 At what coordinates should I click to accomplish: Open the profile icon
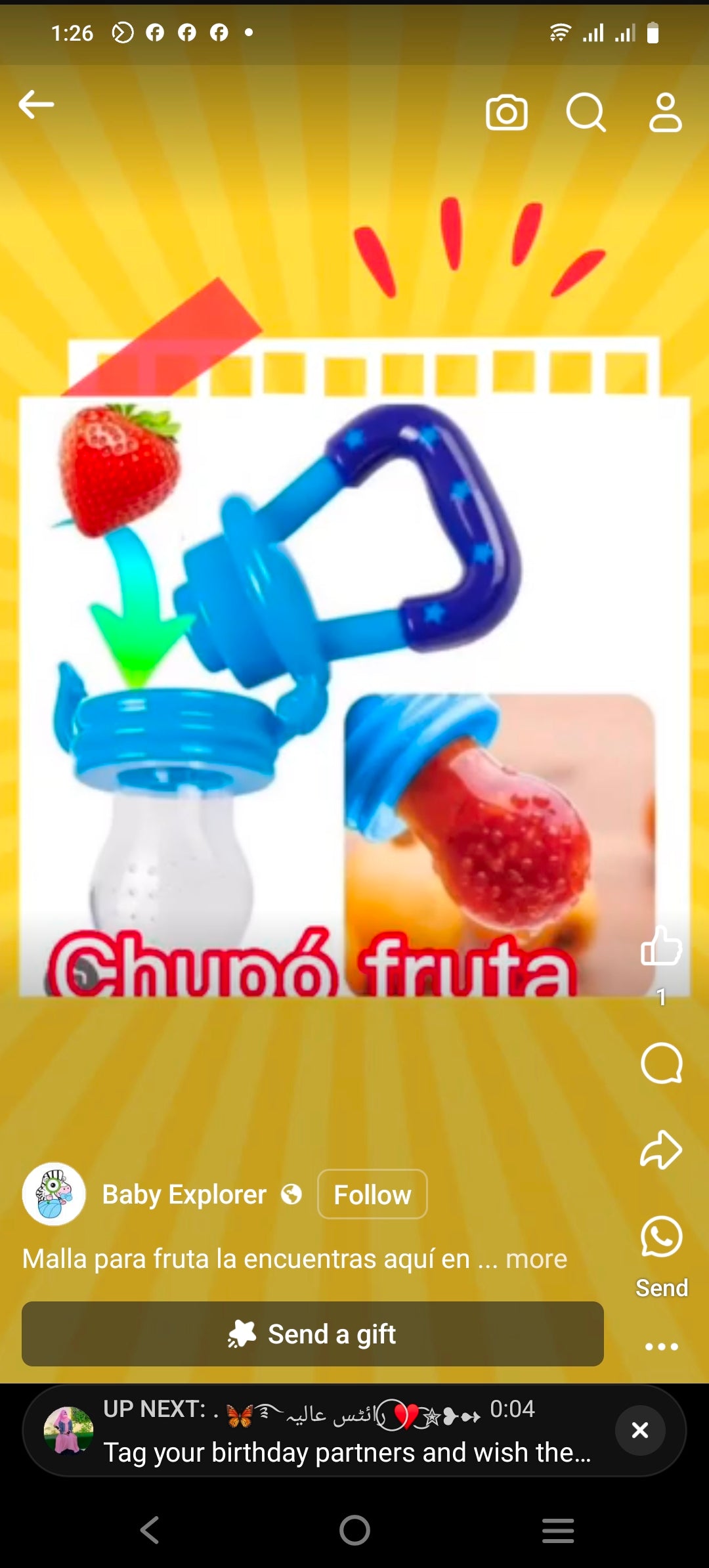coord(665,113)
